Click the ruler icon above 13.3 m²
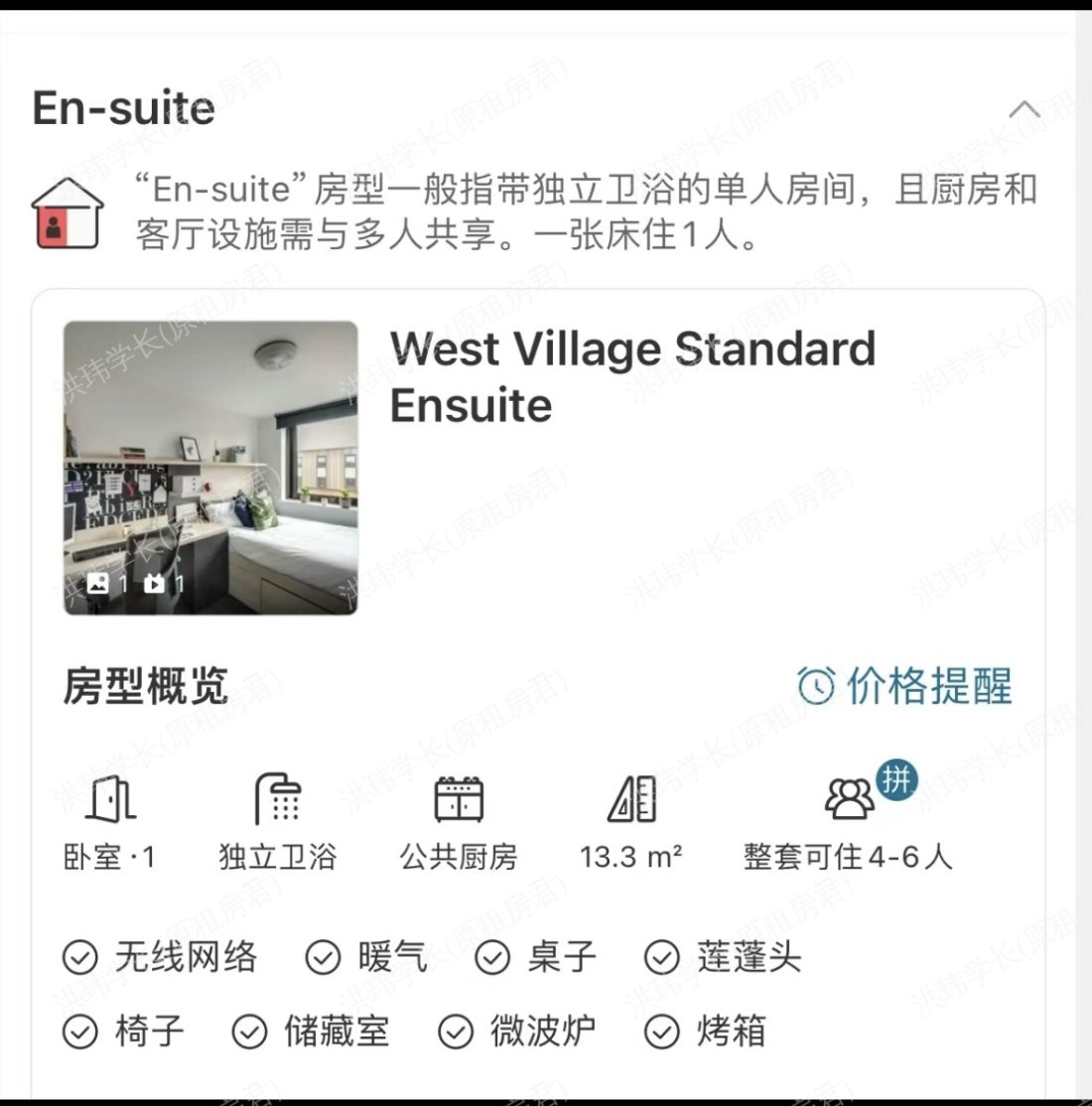 click(x=632, y=799)
